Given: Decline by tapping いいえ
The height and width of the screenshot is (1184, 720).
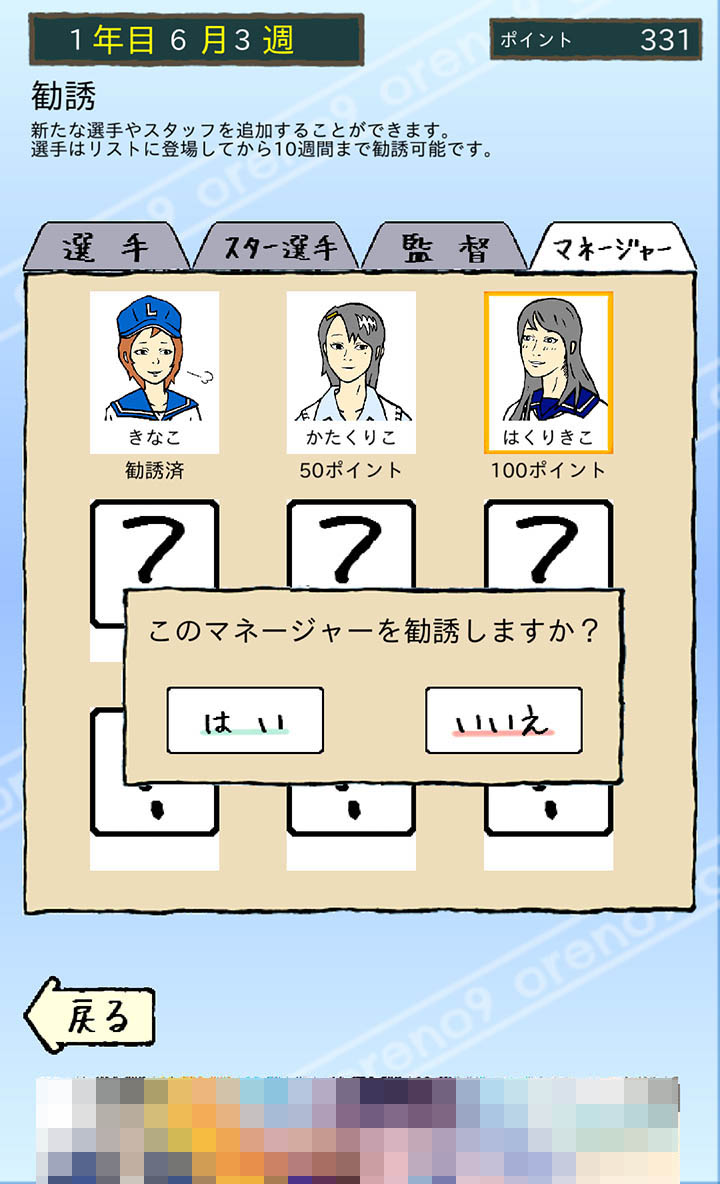Looking at the screenshot, I should point(503,720).
